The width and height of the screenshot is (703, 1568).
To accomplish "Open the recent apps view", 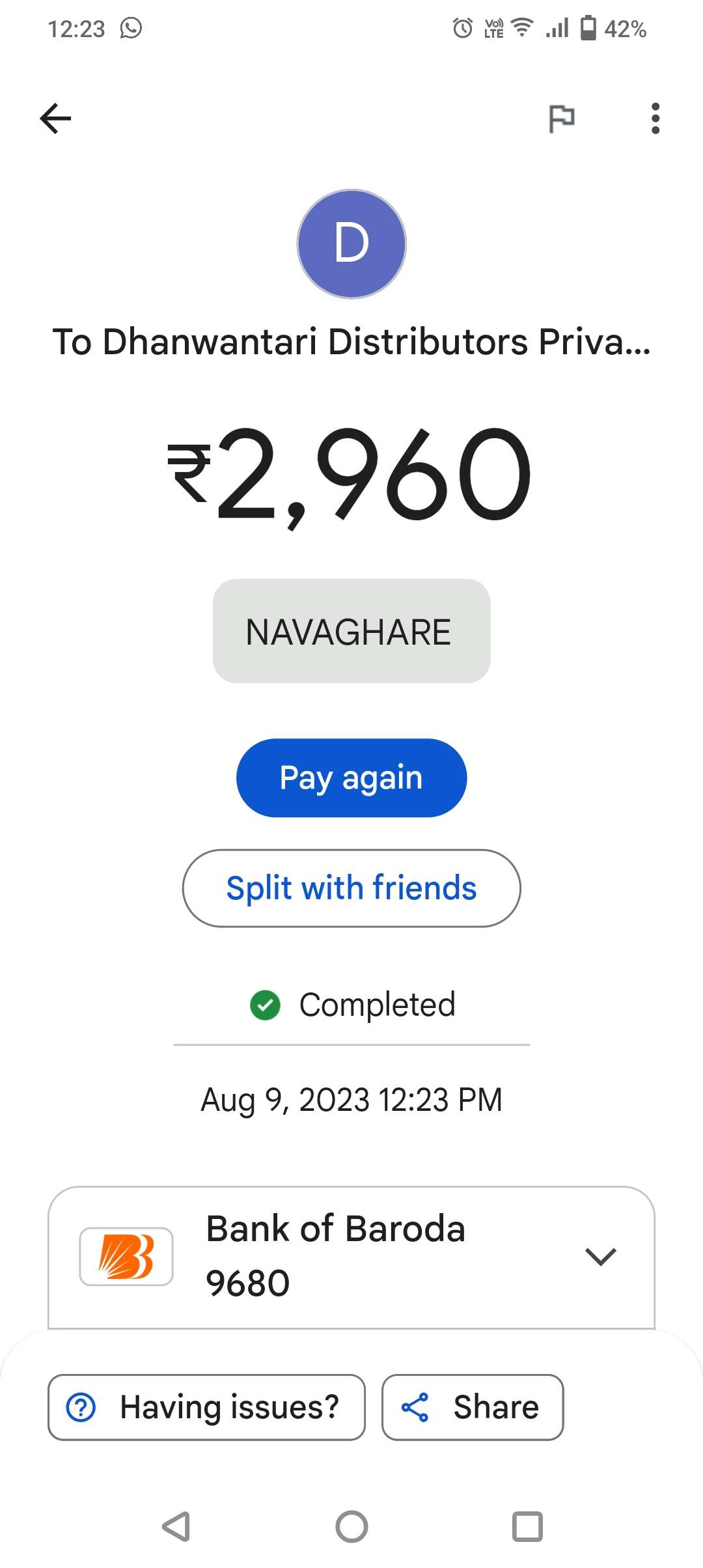I will [x=527, y=1526].
